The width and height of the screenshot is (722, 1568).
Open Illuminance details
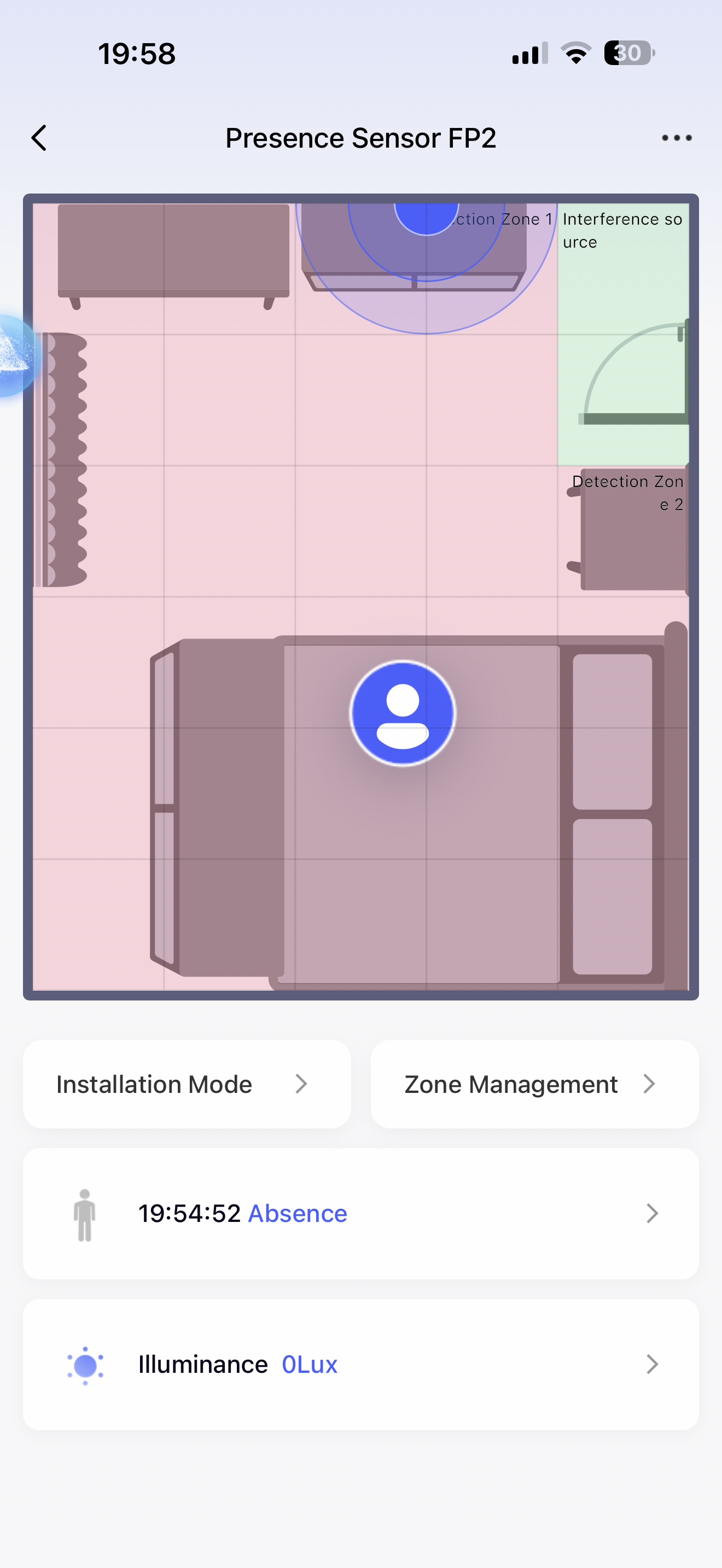pyautogui.click(x=360, y=1365)
